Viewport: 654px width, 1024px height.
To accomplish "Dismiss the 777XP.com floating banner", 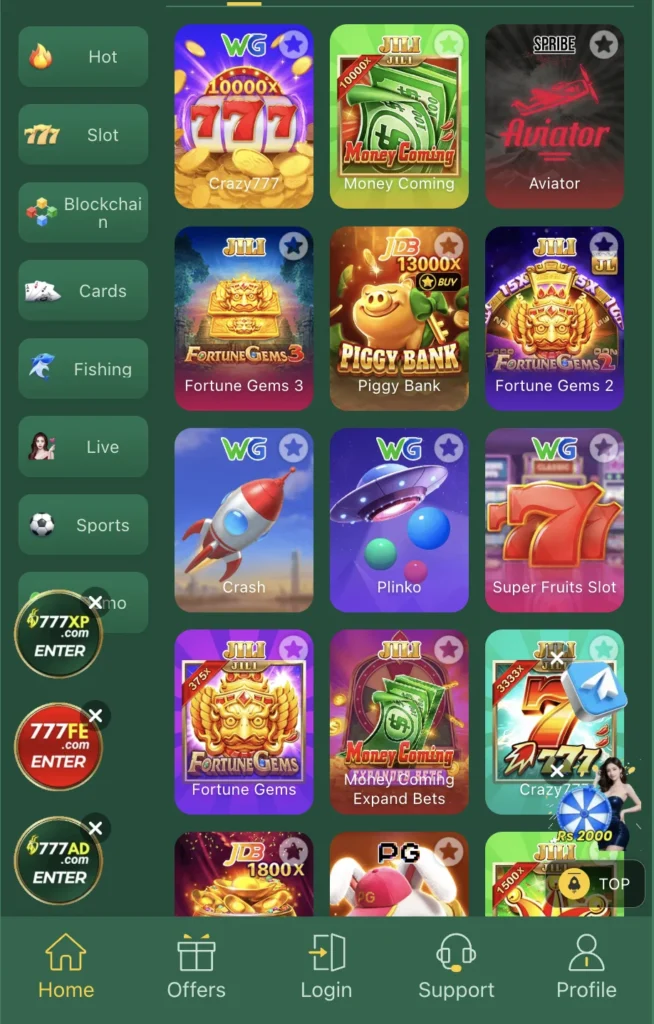I will click(95, 603).
